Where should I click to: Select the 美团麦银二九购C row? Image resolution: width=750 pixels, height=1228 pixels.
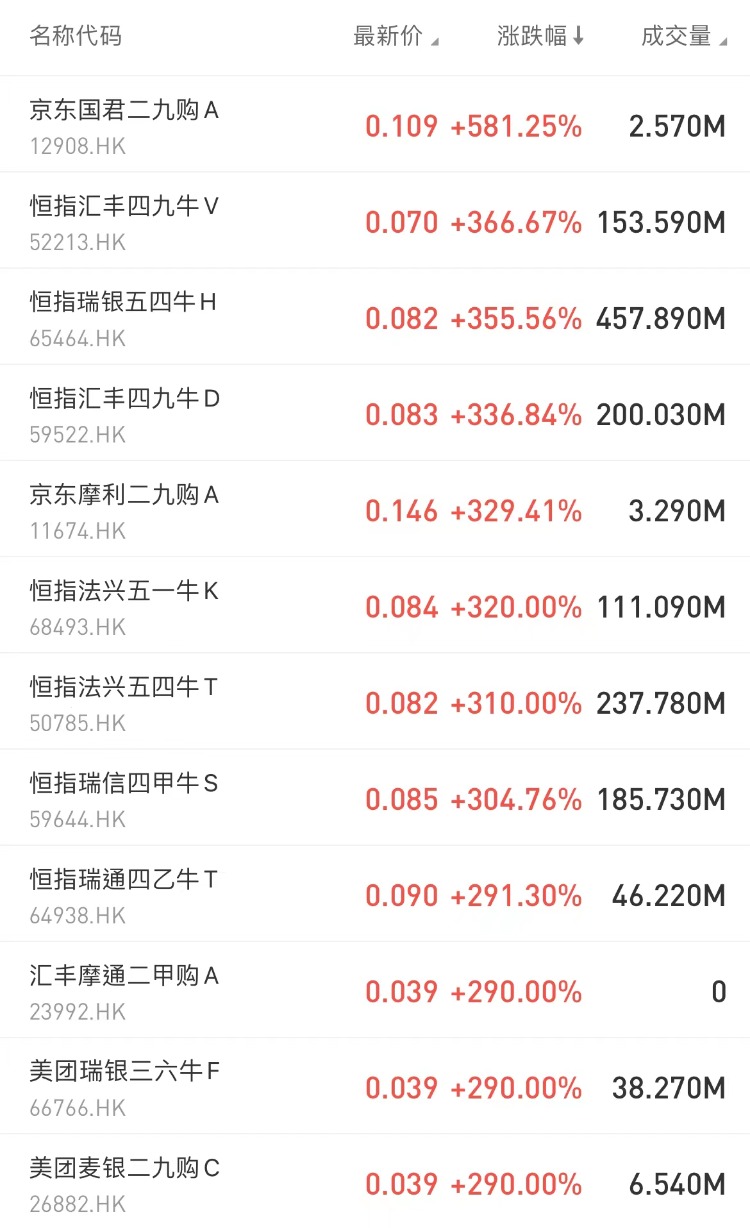coord(125,1167)
